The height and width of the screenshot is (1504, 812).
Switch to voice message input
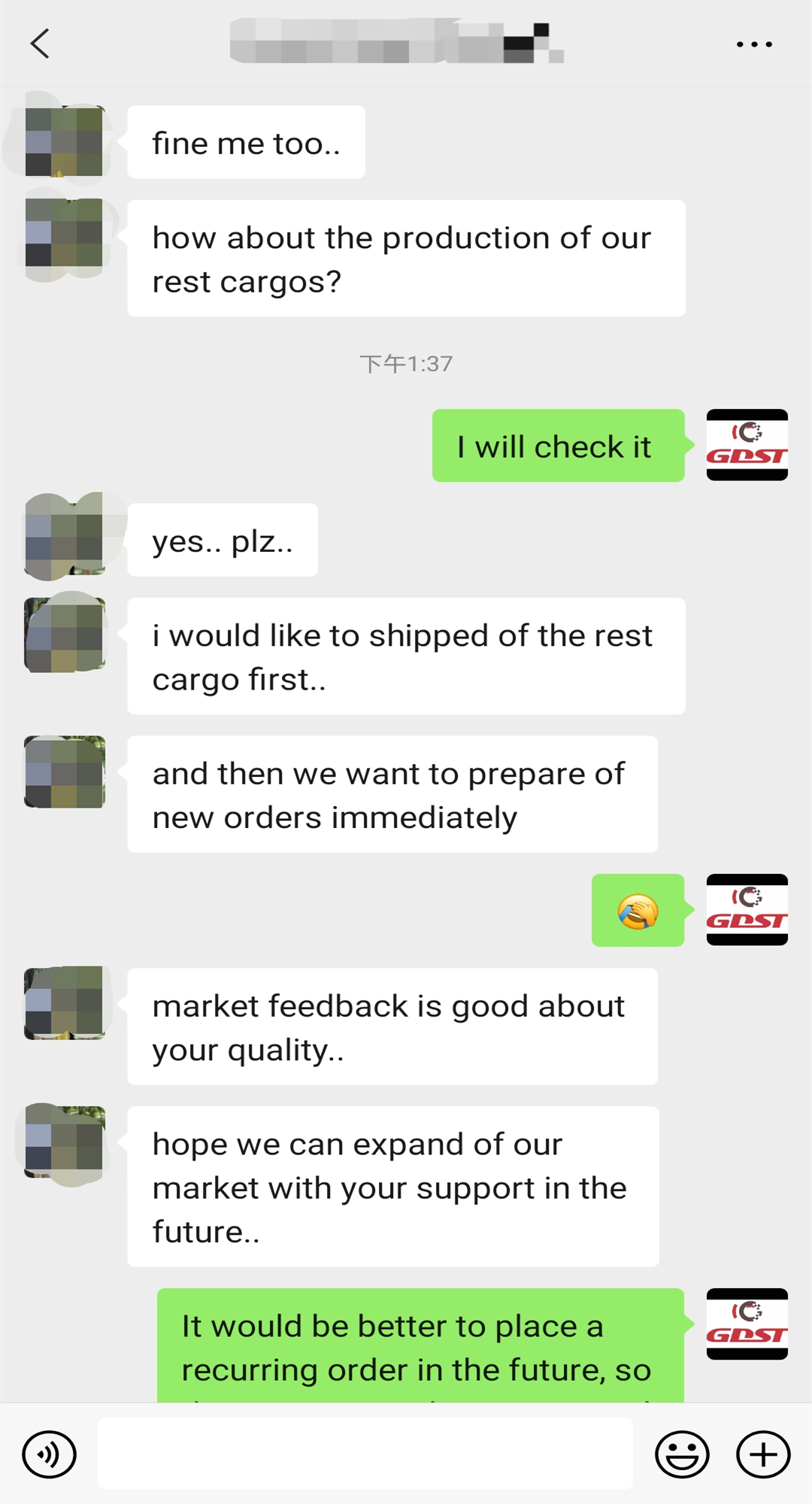tap(49, 1454)
